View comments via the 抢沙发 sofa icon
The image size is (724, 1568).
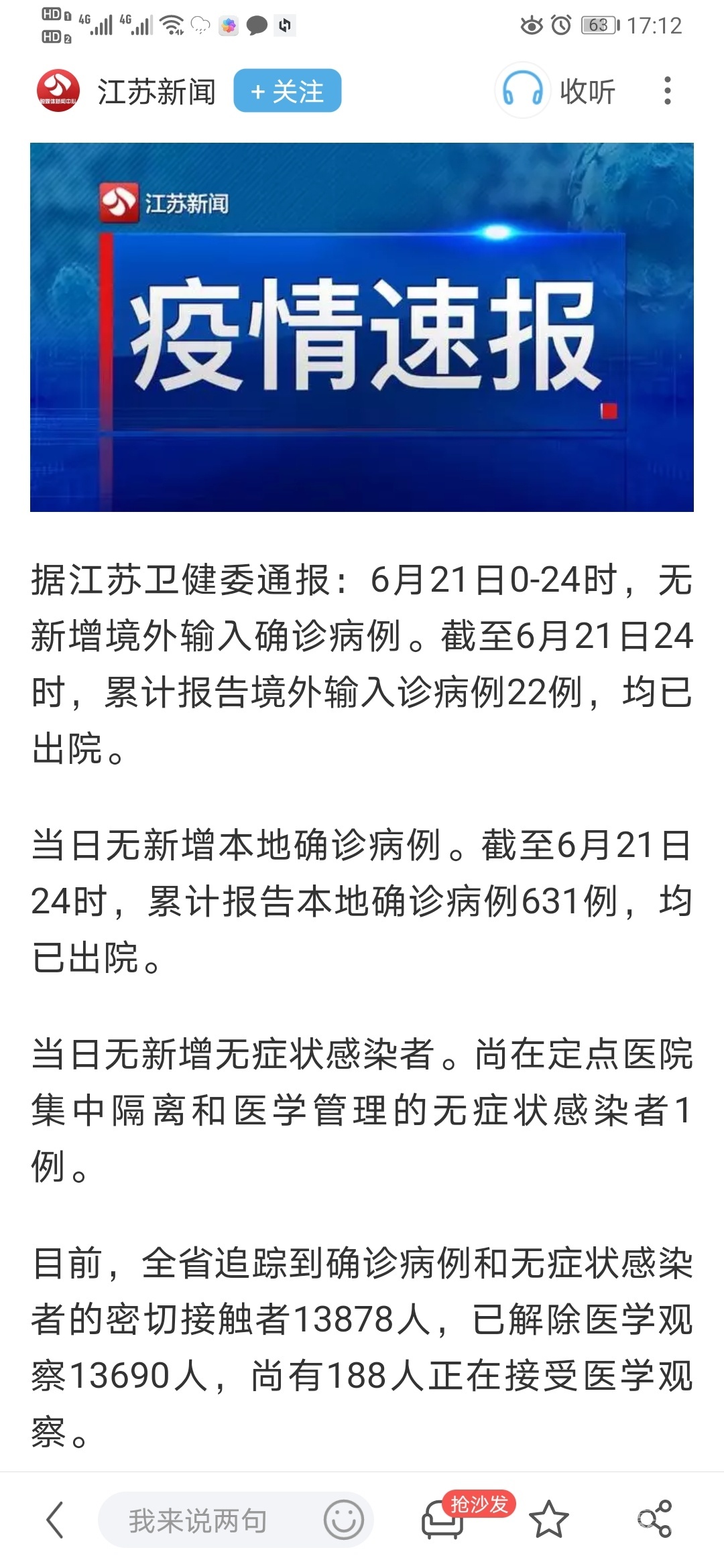click(x=442, y=1520)
